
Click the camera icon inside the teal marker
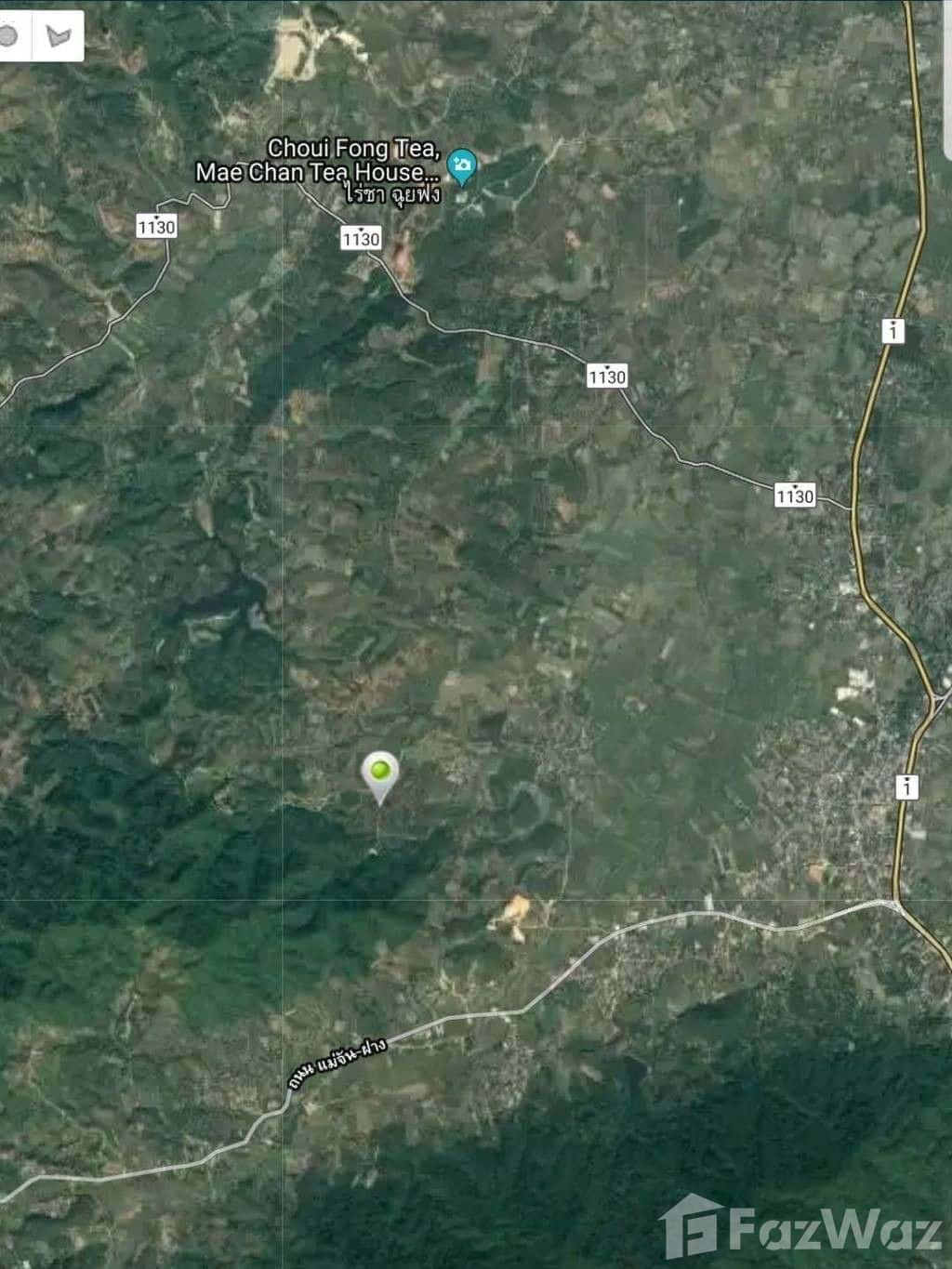462,164
